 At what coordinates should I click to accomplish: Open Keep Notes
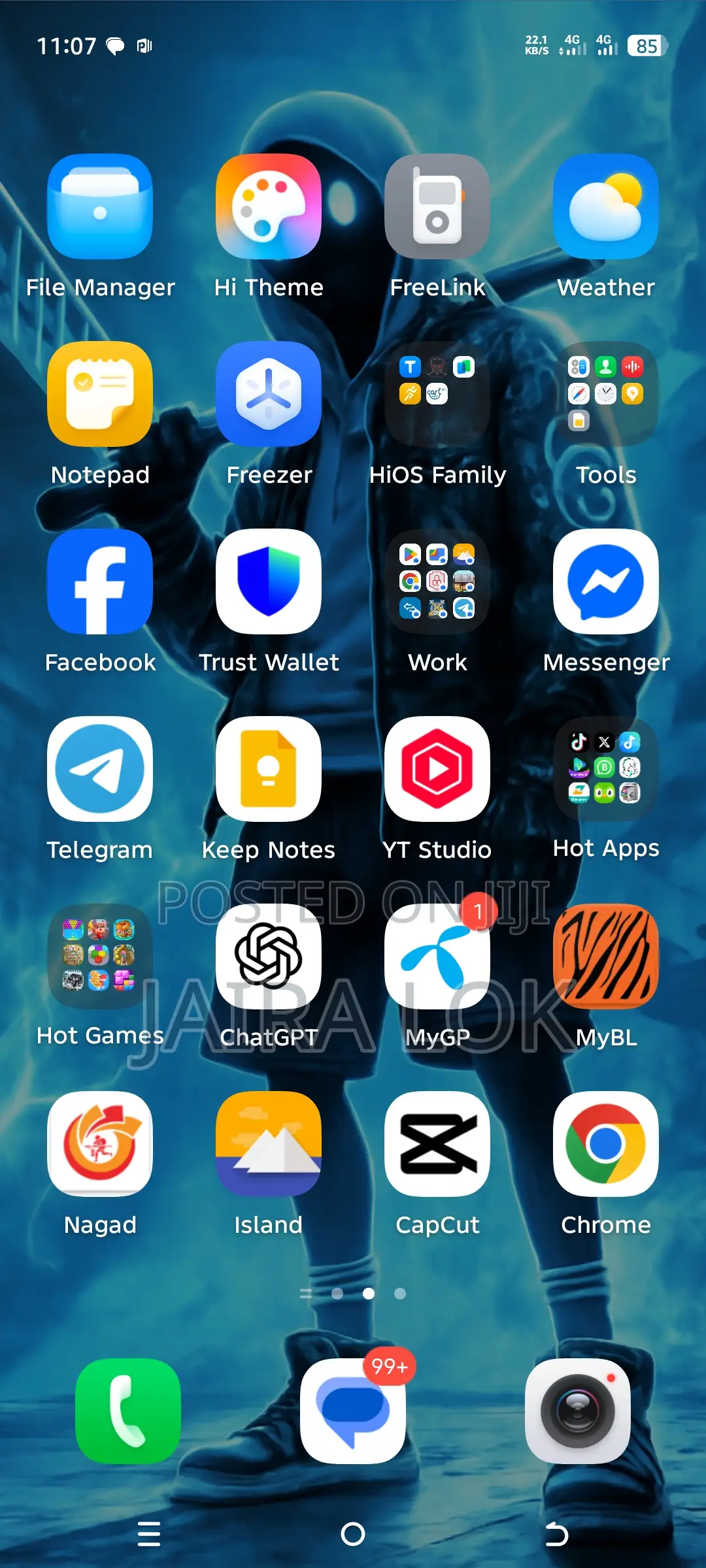268,769
